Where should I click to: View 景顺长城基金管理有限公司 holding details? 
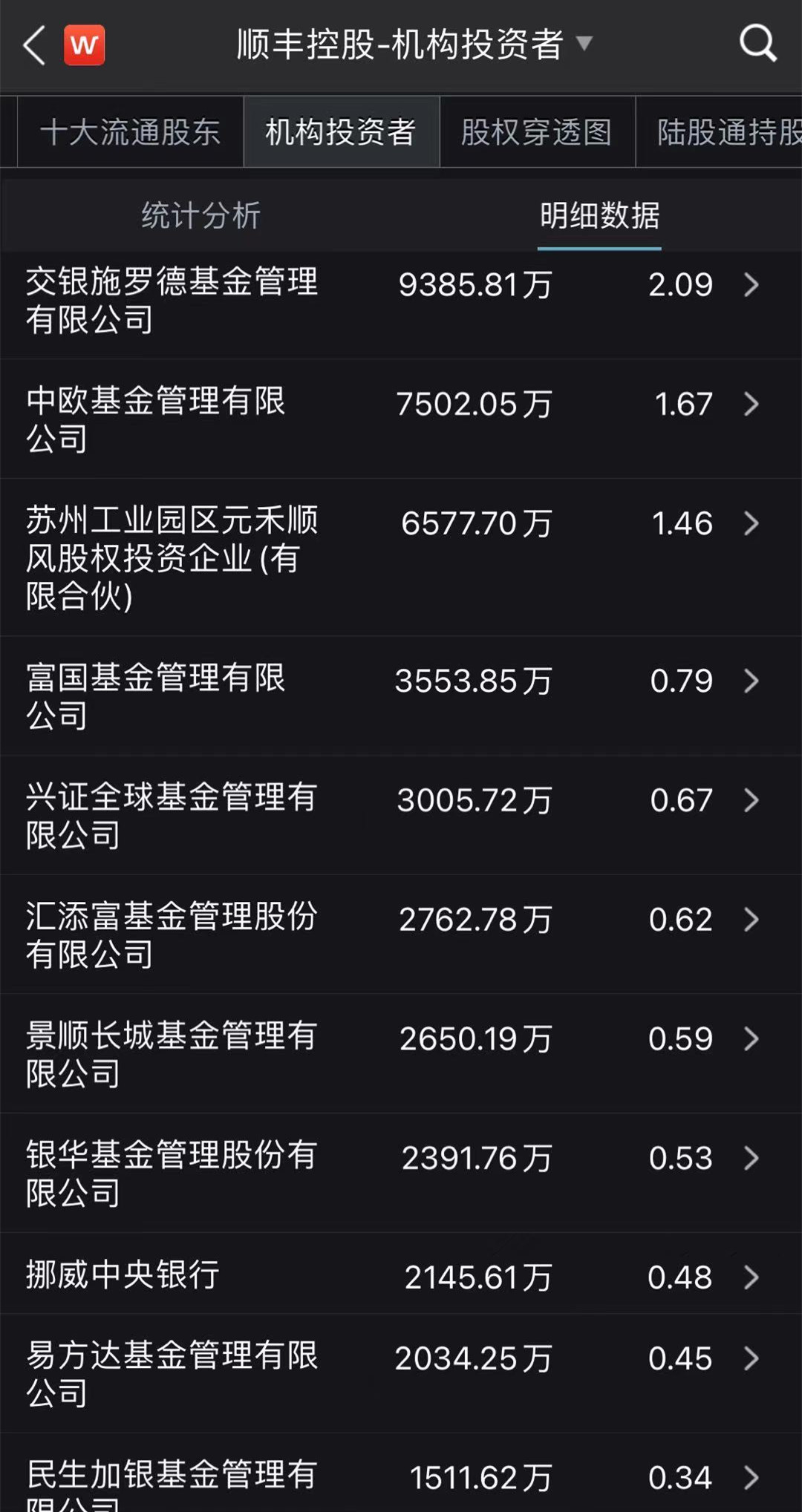click(401, 1054)
